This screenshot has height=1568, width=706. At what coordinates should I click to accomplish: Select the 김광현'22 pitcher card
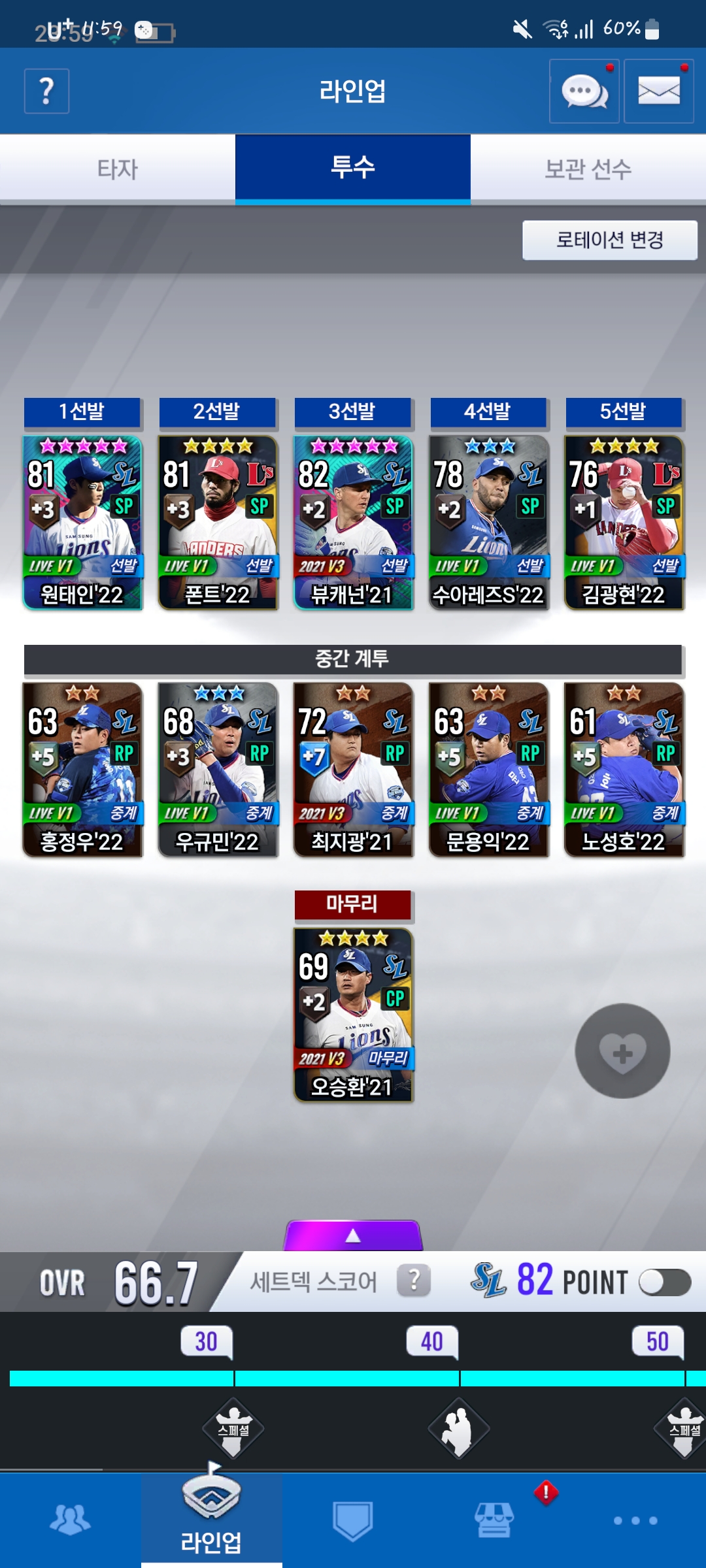click(624, 523)
